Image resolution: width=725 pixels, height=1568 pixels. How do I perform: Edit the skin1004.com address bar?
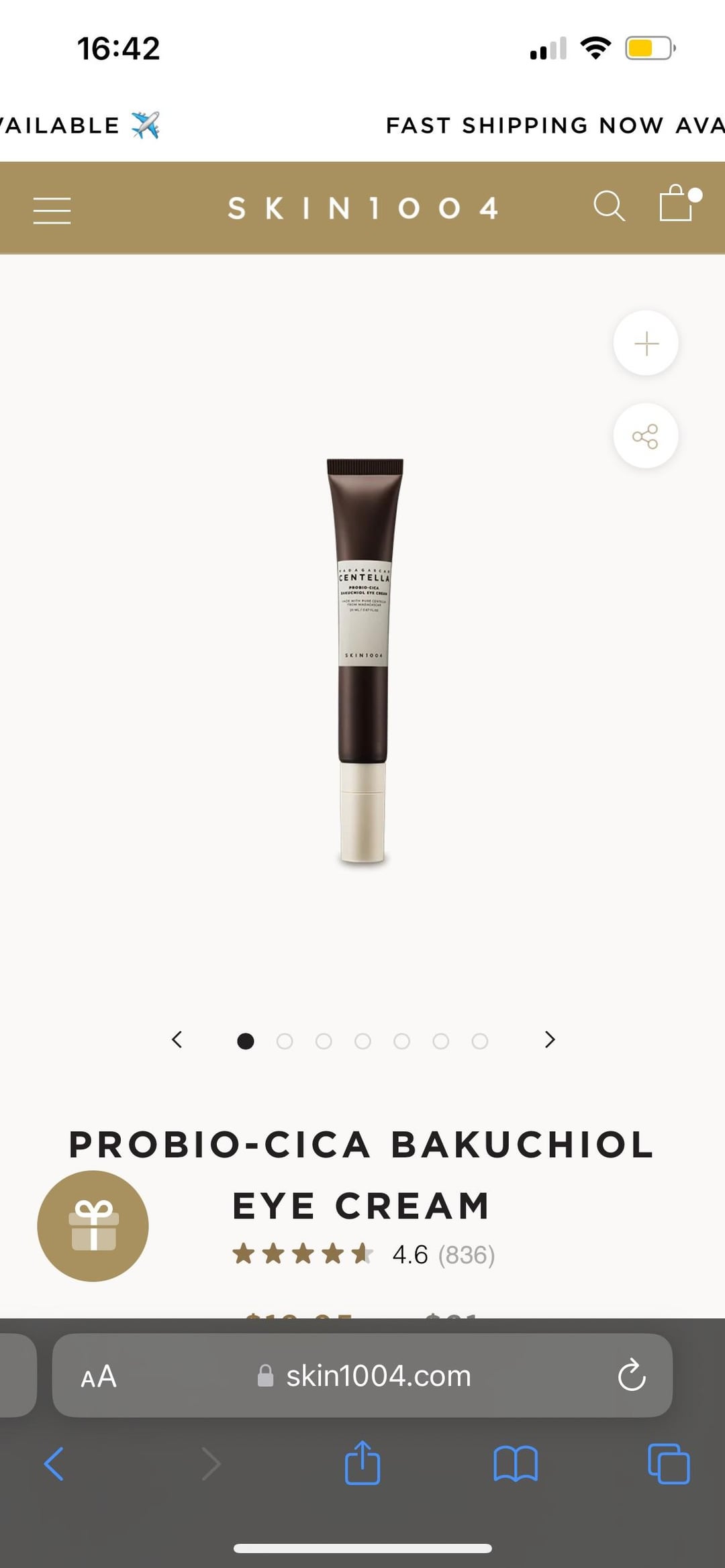(362, 1375)
